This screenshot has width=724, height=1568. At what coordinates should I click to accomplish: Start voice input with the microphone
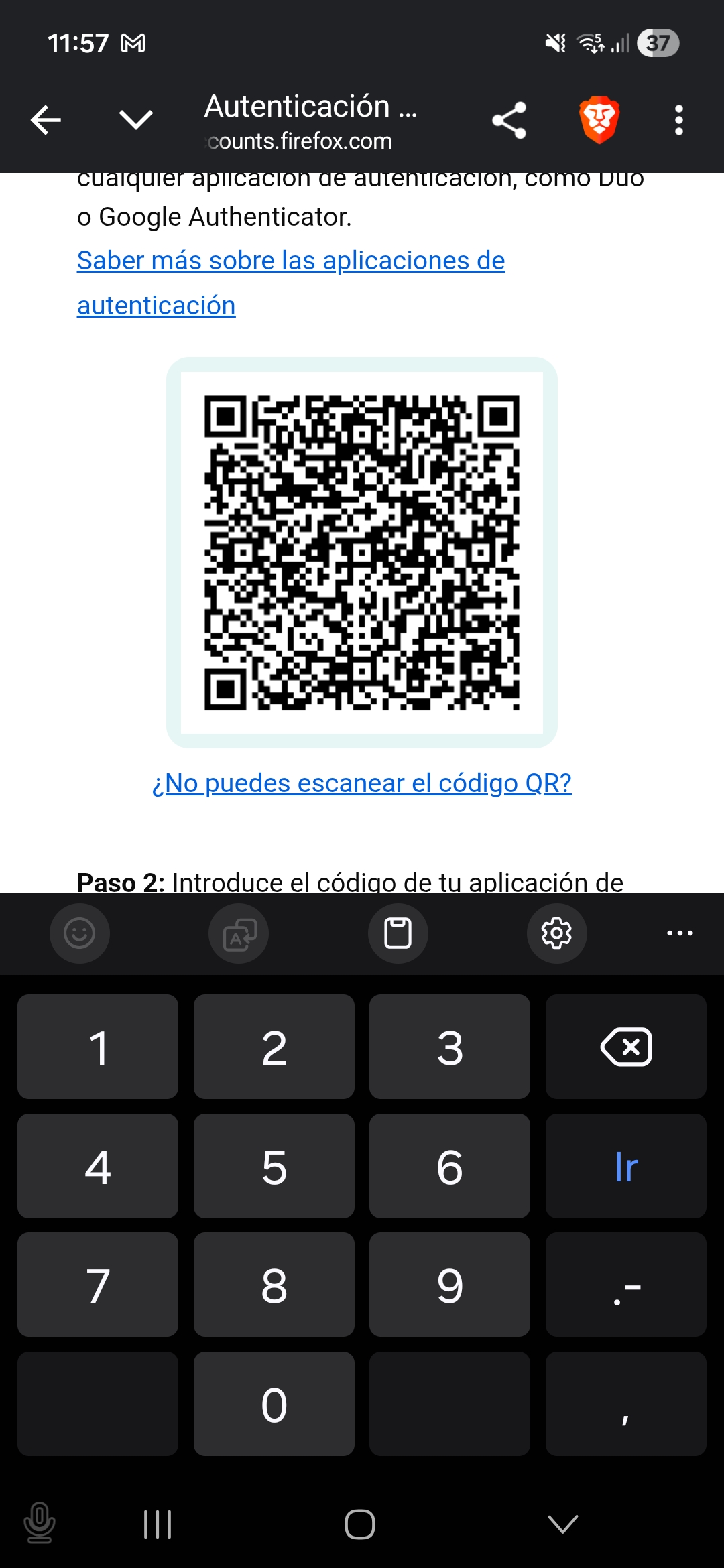click(40, 1522)
